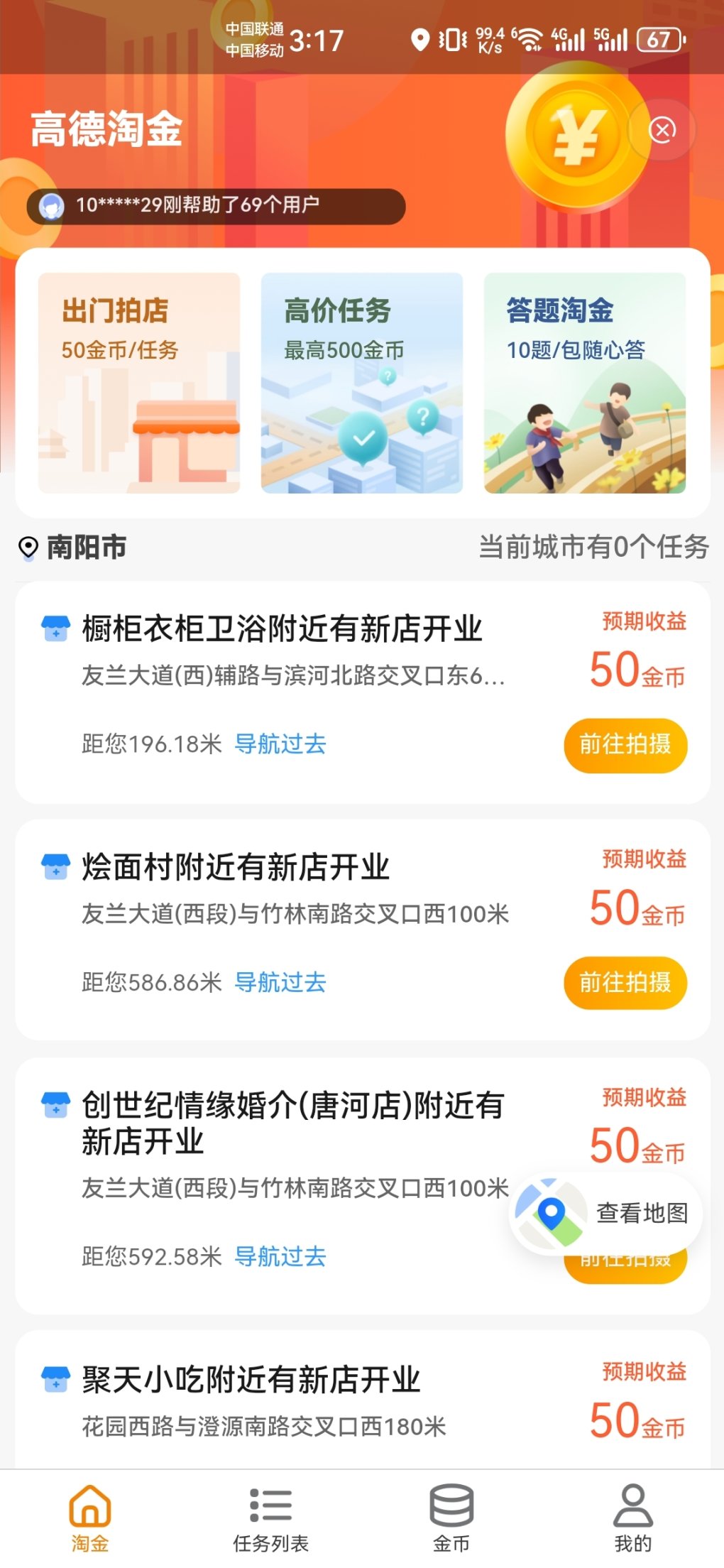Open the 出门拍店 task card
Viewport: 724px width, 1568px height.
(139, 383)
